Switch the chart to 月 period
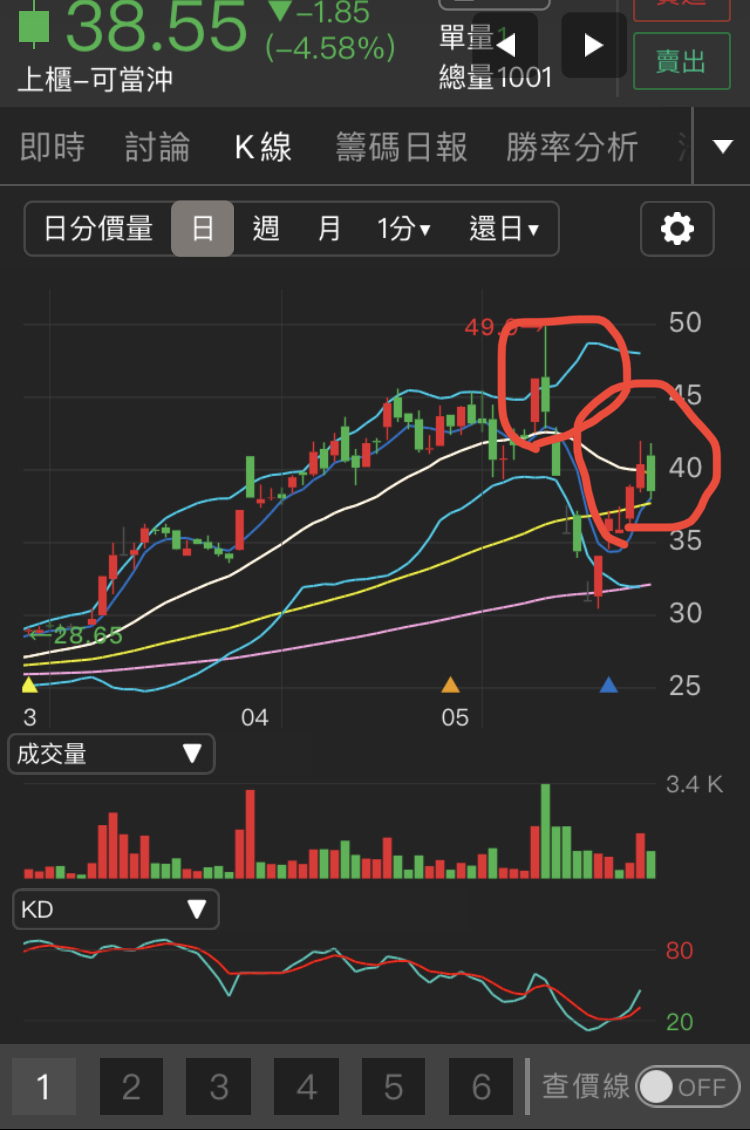This screenshot has height=1130, width=750. click(x=329, y=229)
